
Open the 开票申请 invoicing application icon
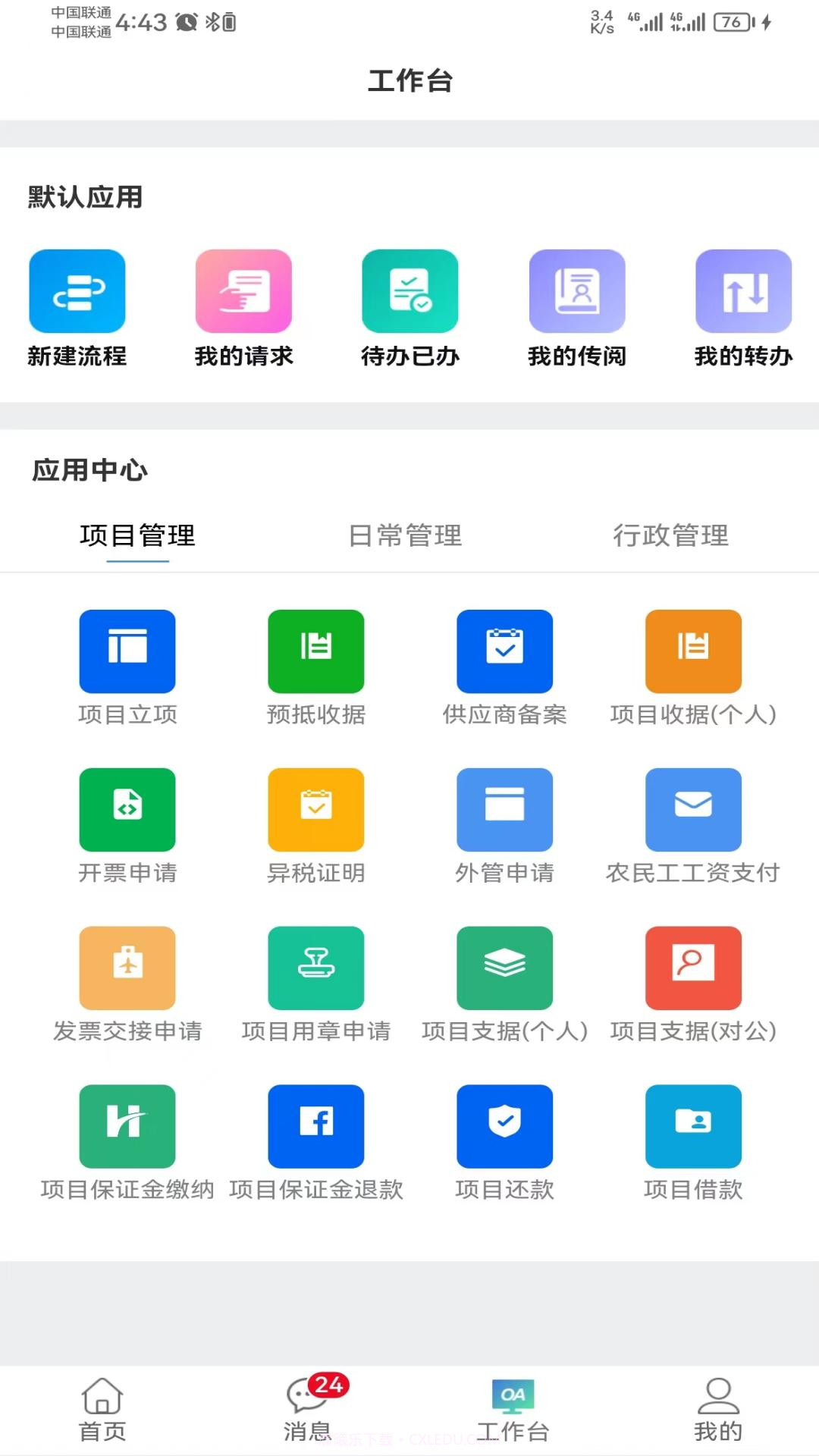[x=127, y=808]
